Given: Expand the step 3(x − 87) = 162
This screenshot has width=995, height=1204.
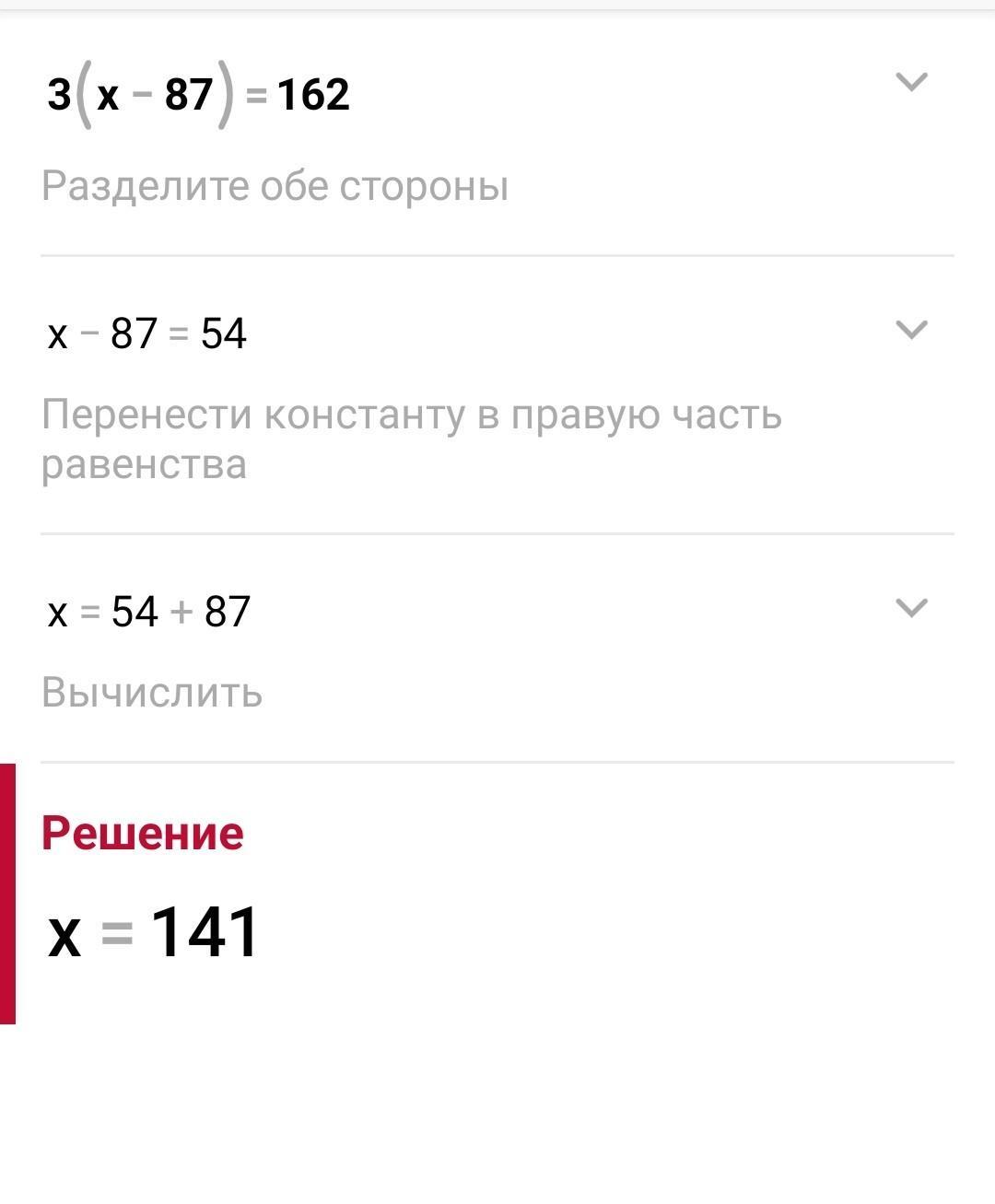Looking at the screenshot, I should pos(910,83).
